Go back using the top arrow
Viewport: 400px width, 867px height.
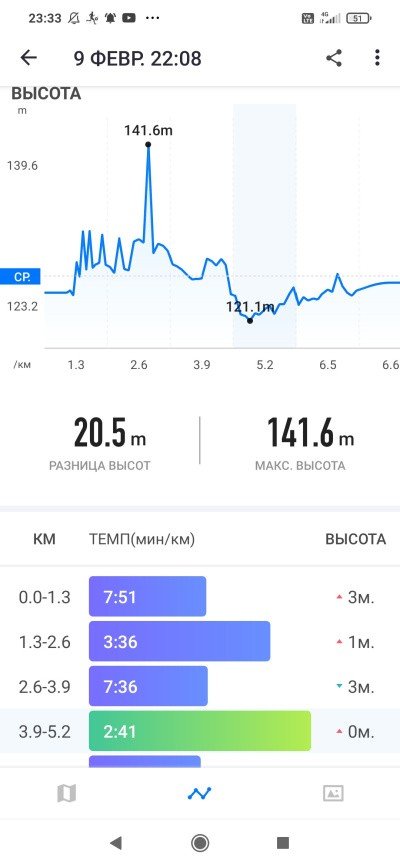click(x=28, y=58)
